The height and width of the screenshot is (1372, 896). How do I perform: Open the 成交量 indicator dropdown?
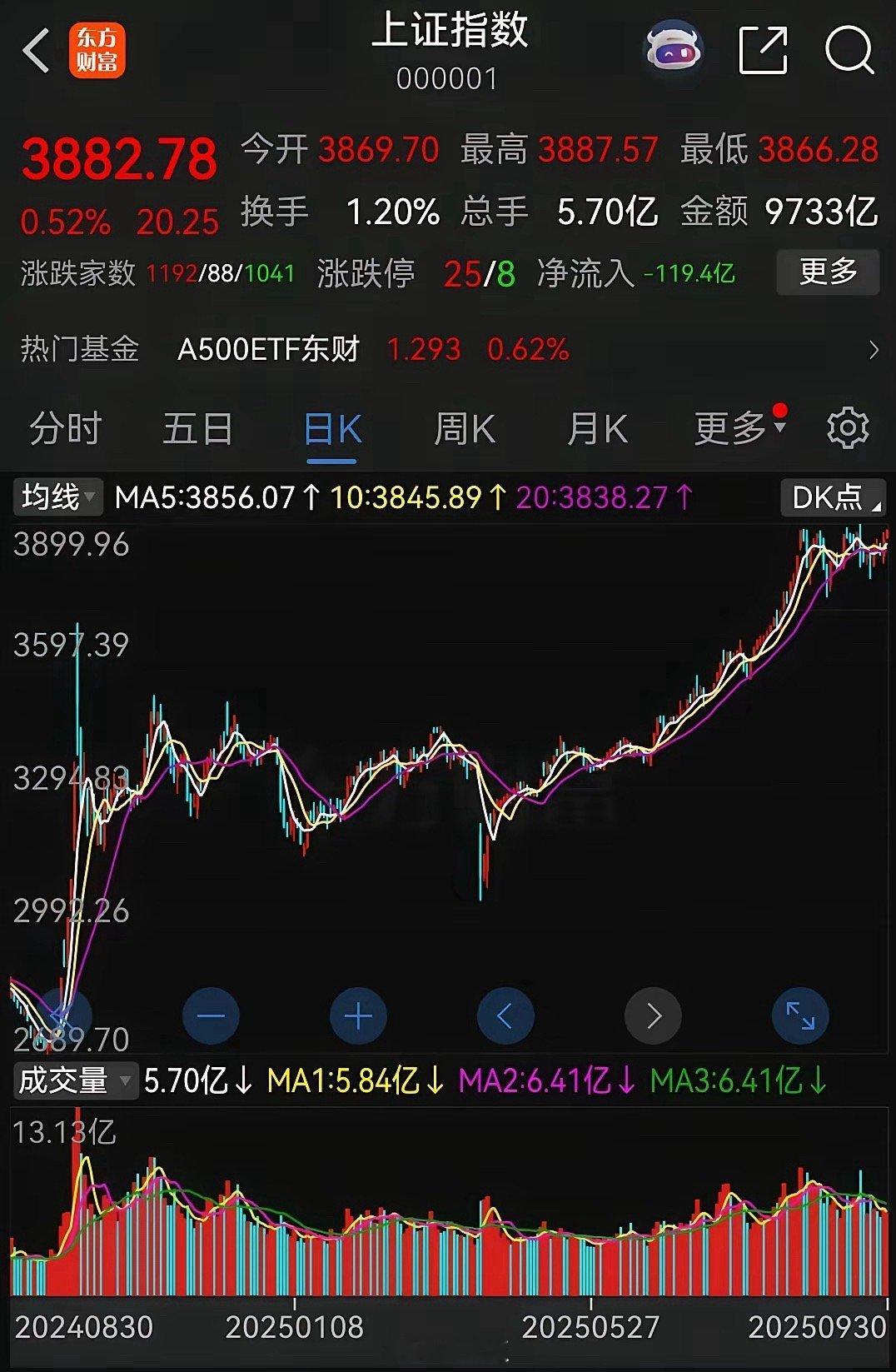(x=73, y=1080)
